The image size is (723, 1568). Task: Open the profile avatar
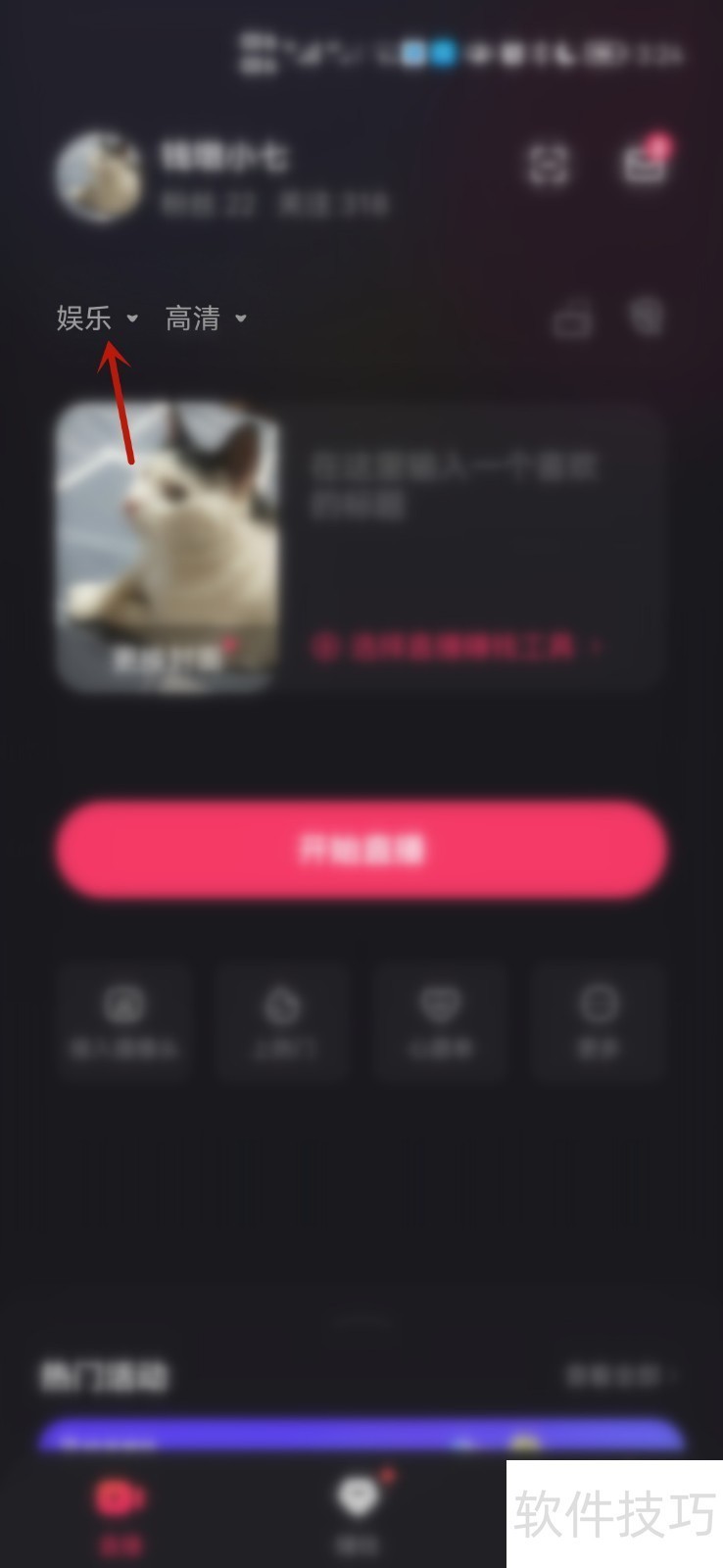tap(98, 176)
